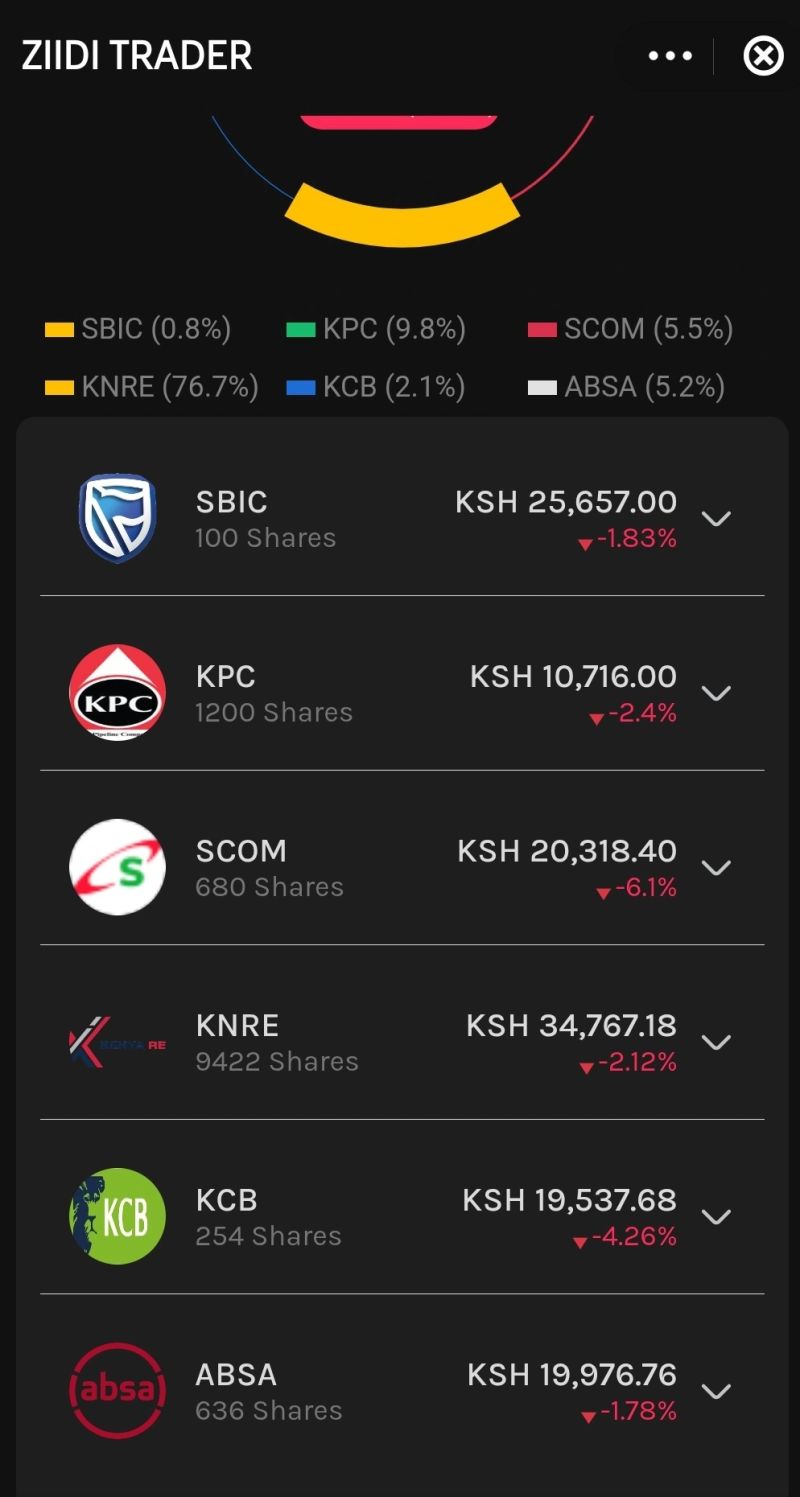
Task: Expand the KNRE holding details
Action: (717, 1043)
